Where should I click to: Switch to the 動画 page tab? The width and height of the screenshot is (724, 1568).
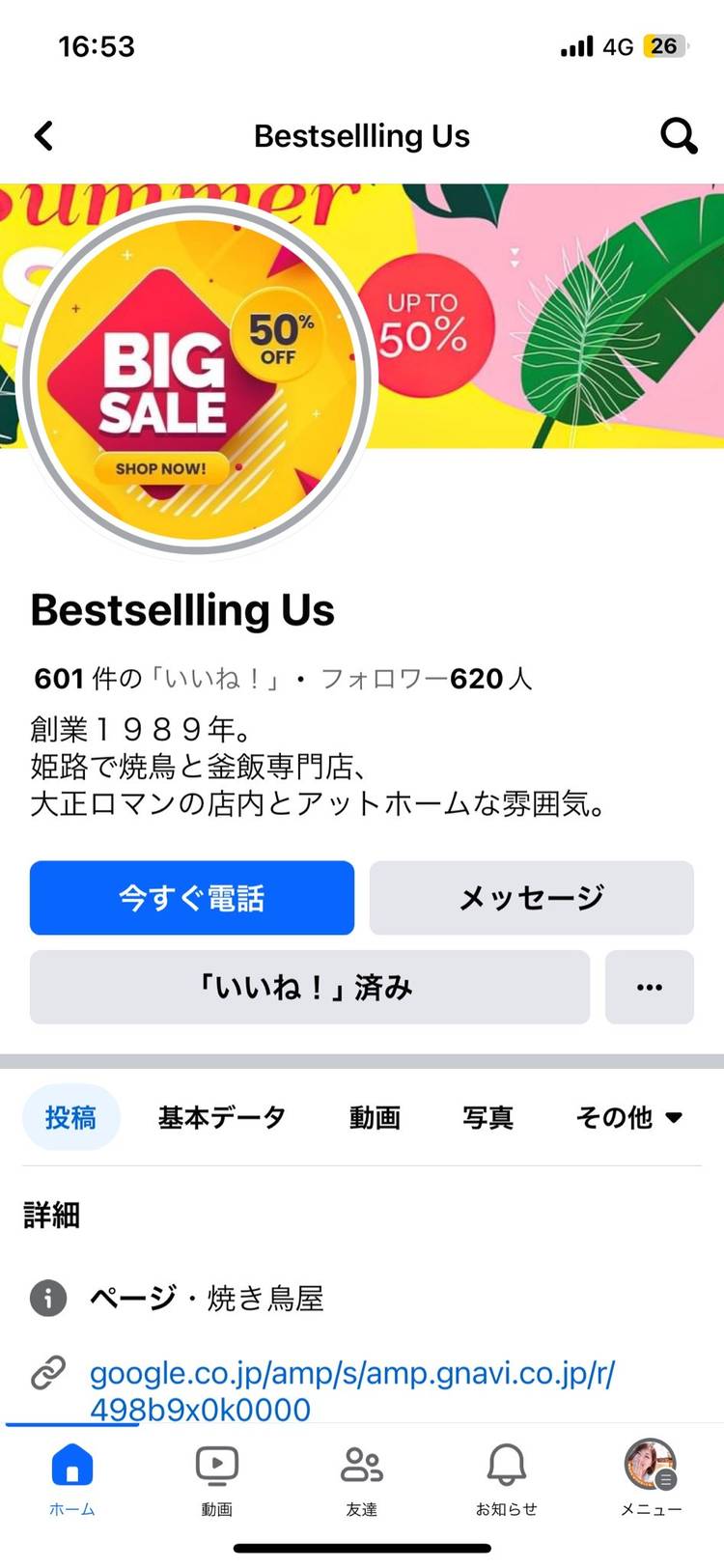pyautogui.click(x=375, y=1117)
